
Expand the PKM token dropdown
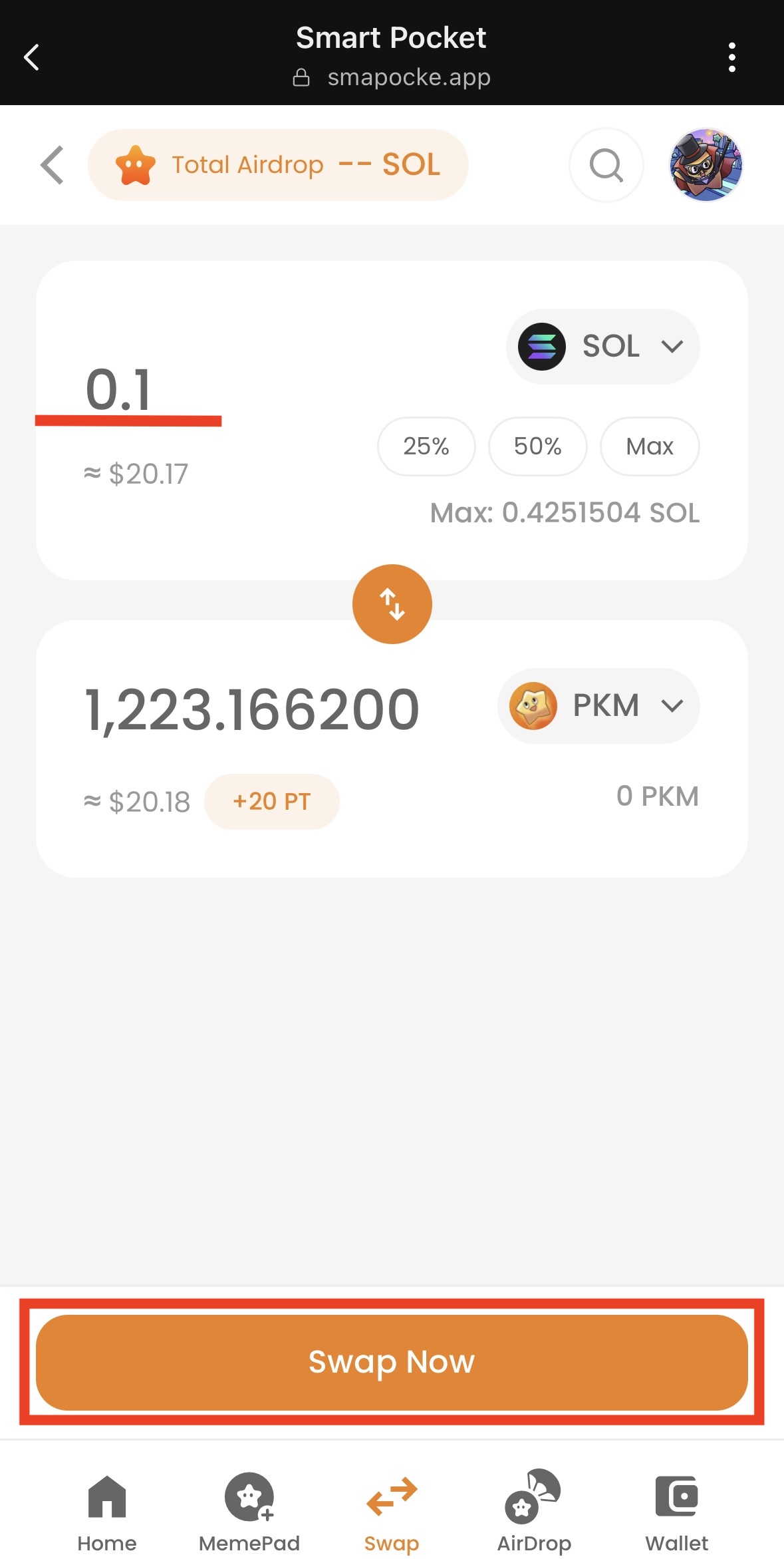[598, 706]
